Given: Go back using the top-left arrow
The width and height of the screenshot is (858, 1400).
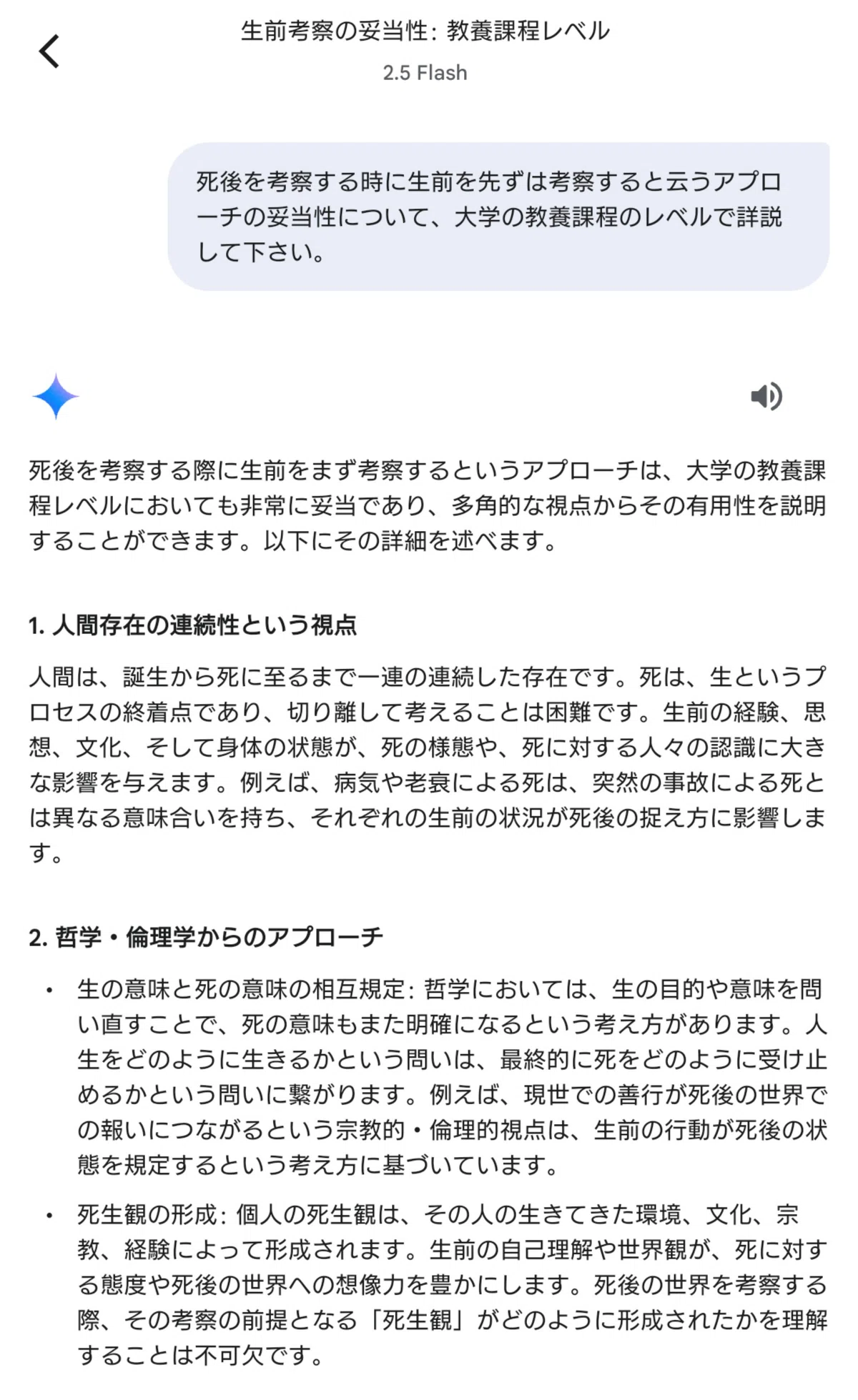Looking at the screenshot, I should point(49,51).
